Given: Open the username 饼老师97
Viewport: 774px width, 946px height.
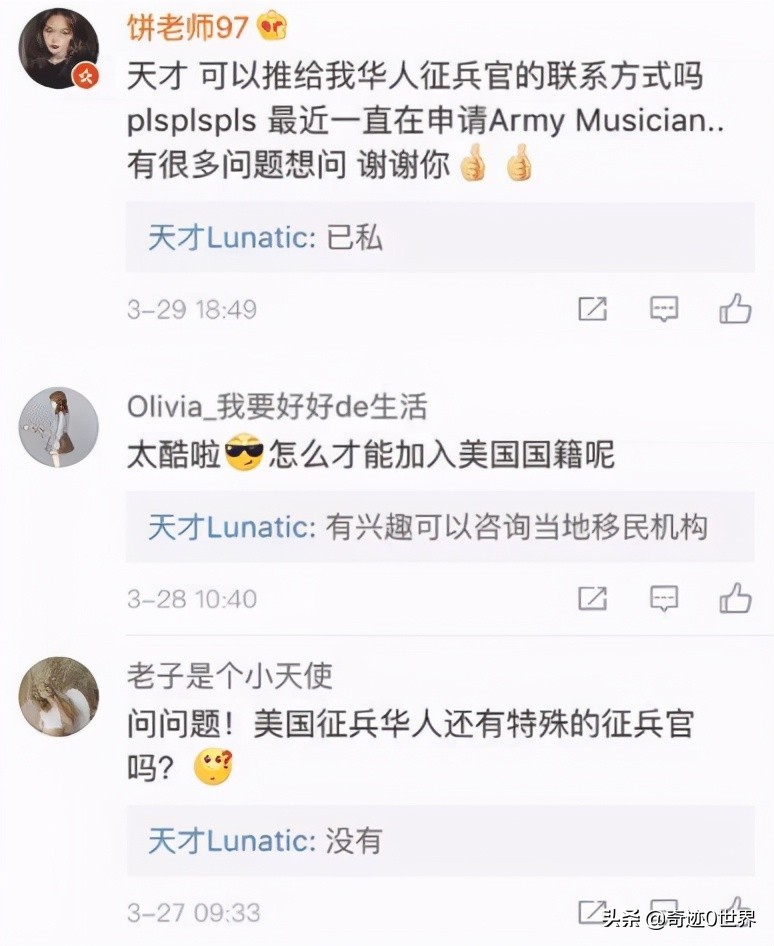Looking at the screenshot, I should pyautogui.click(x=187, y=26).
